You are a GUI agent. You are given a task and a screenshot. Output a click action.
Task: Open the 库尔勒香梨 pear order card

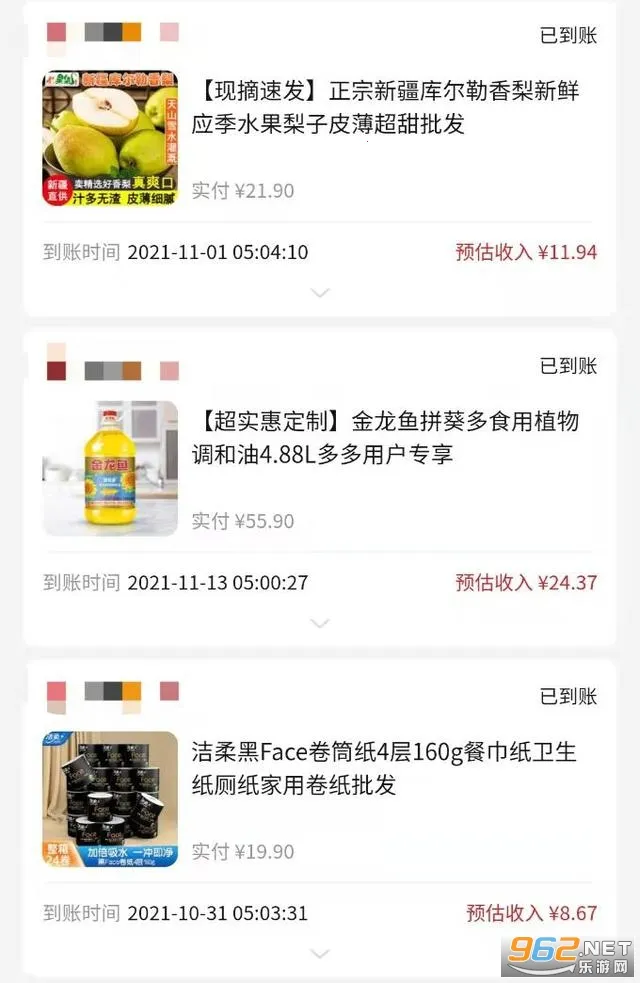pos(385,108)
